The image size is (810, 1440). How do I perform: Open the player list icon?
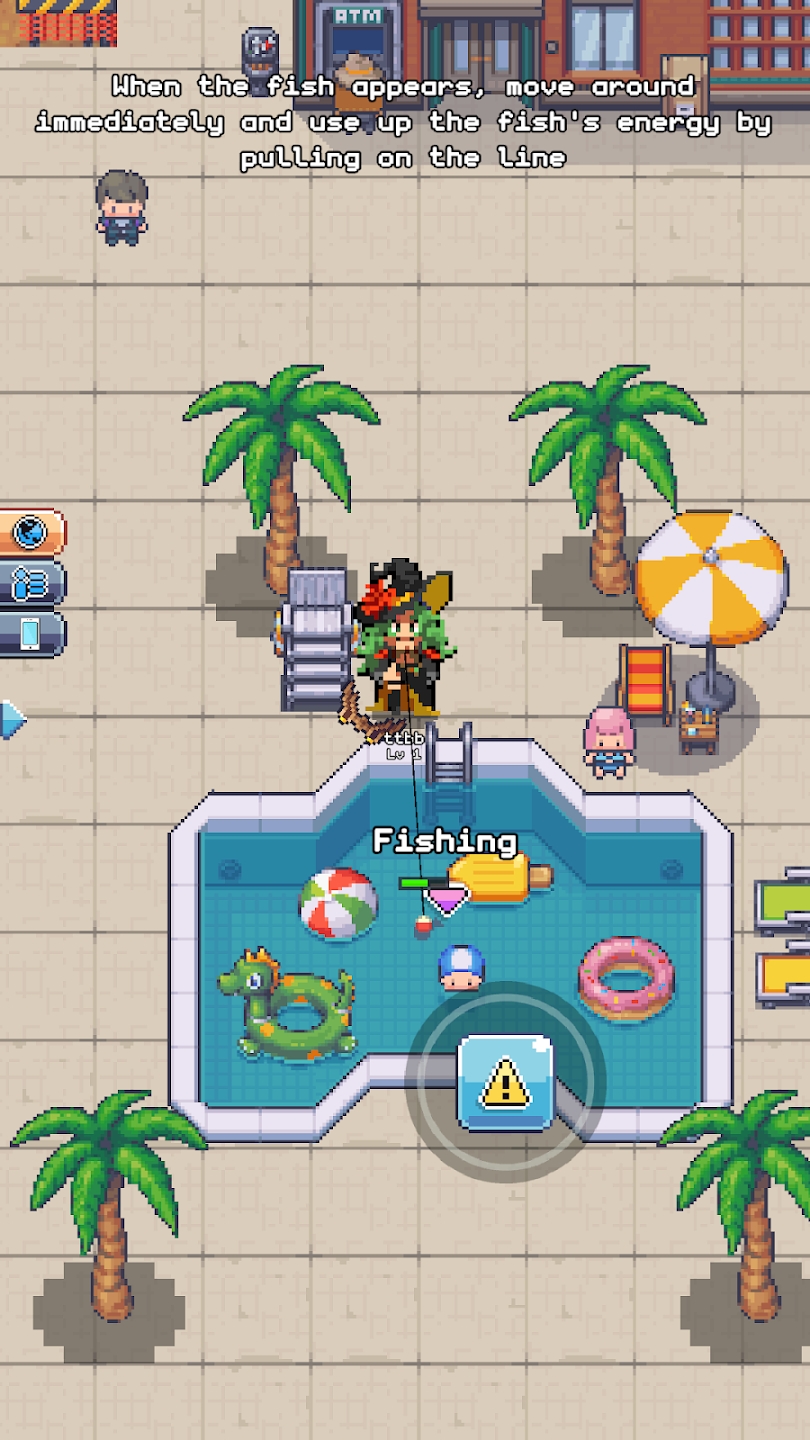(30, 583)
